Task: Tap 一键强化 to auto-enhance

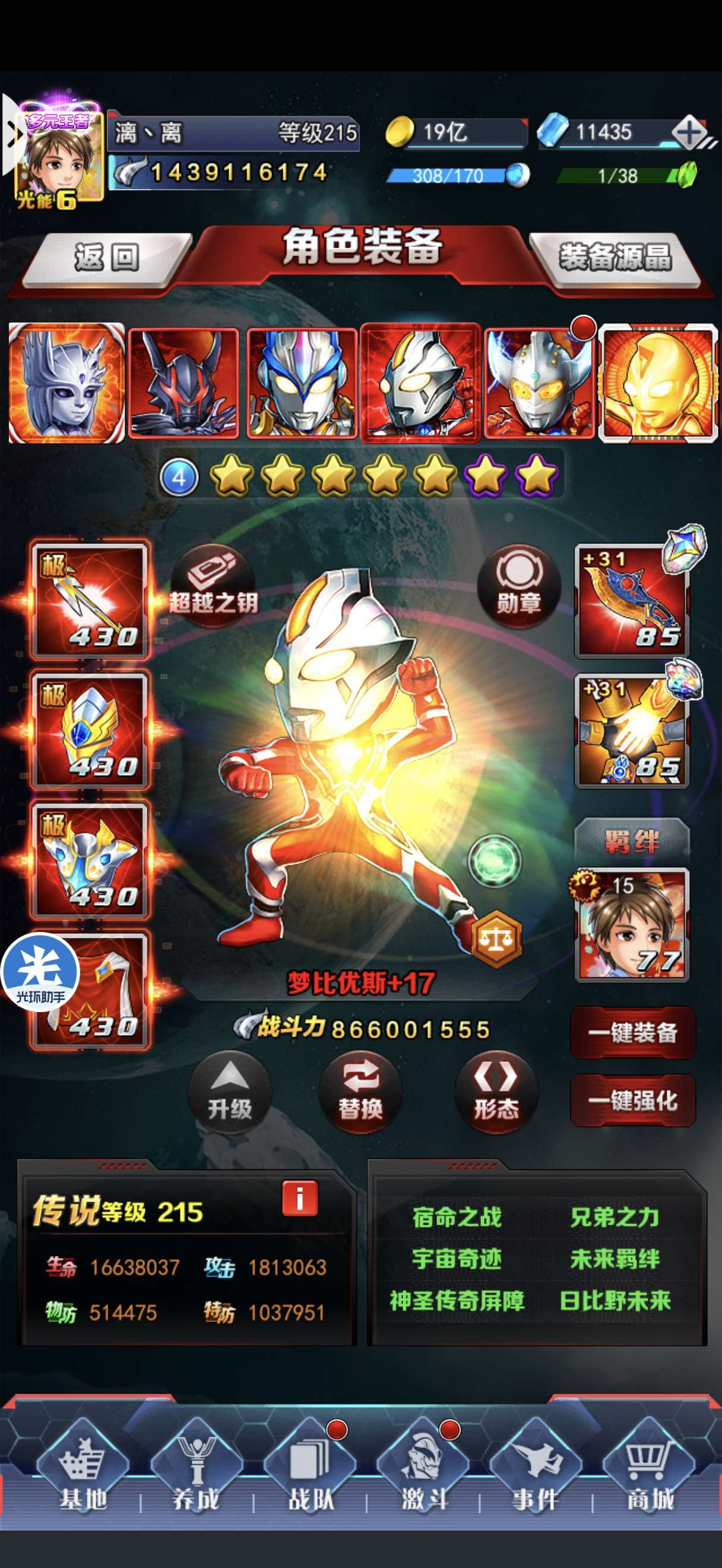Action: pos(633,1101)
